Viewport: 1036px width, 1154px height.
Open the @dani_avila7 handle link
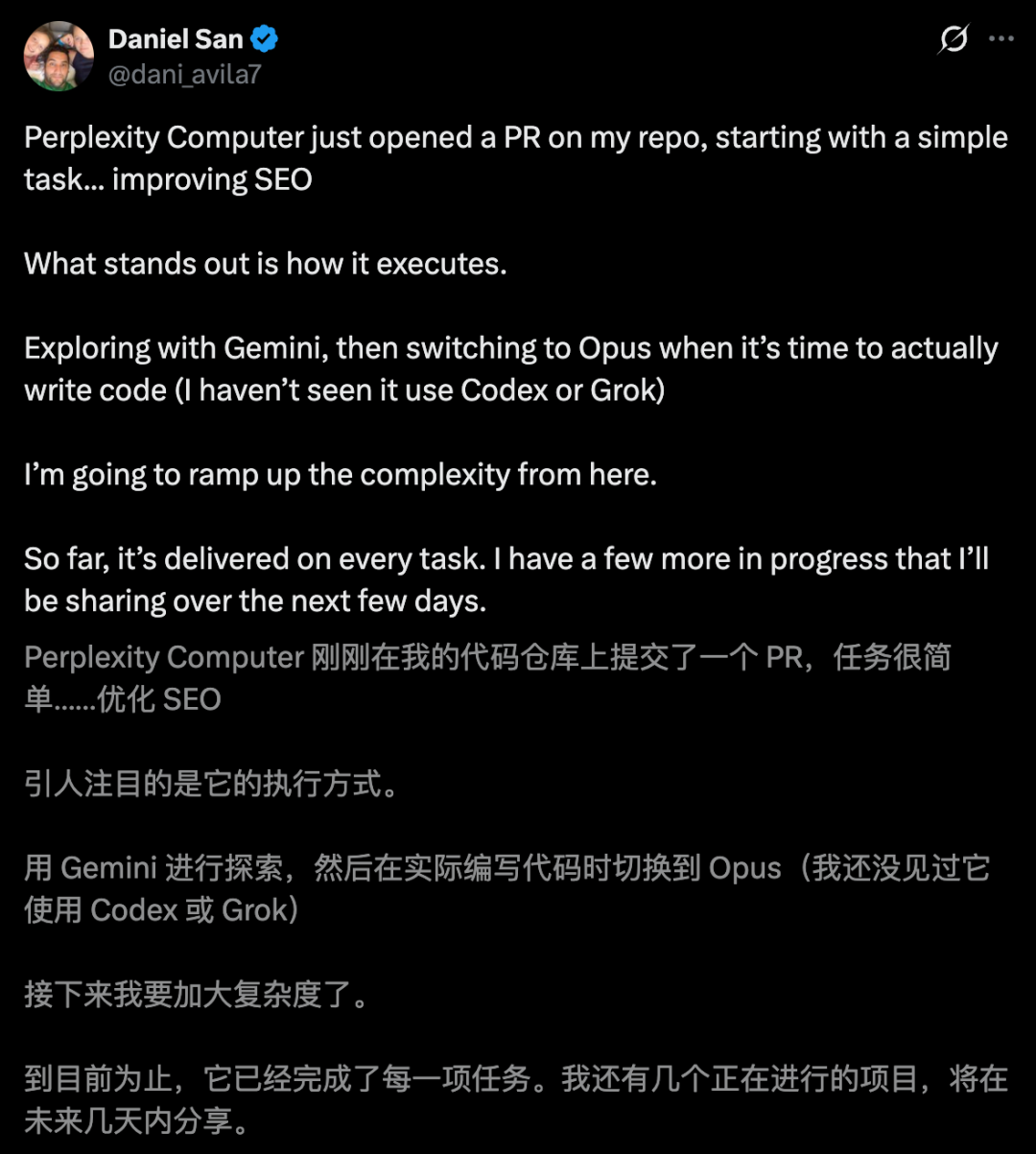(184, 75)
